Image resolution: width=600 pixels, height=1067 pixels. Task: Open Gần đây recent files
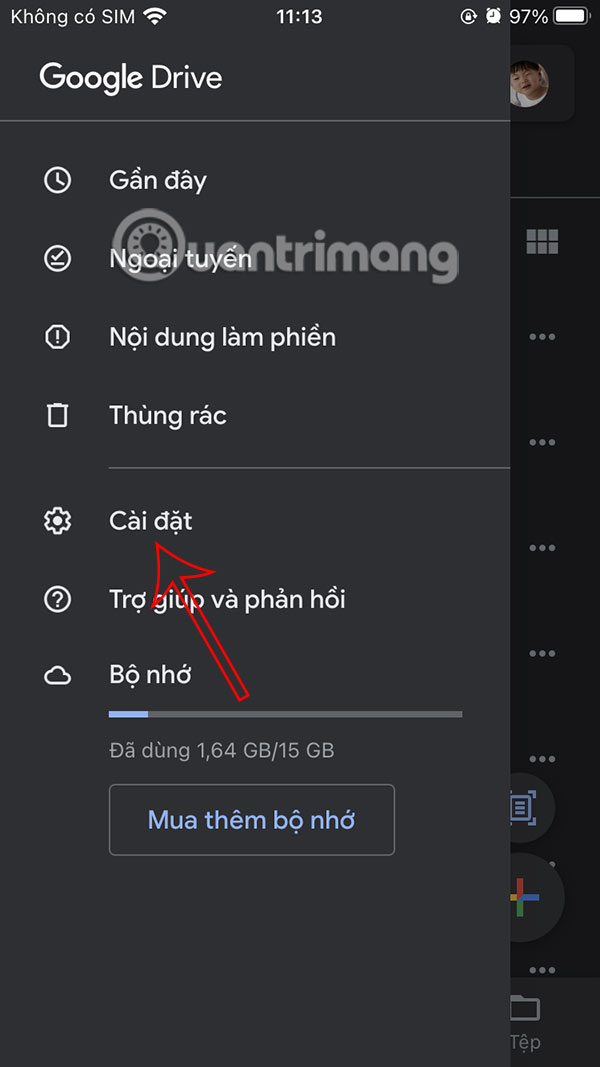click(157, 181)
